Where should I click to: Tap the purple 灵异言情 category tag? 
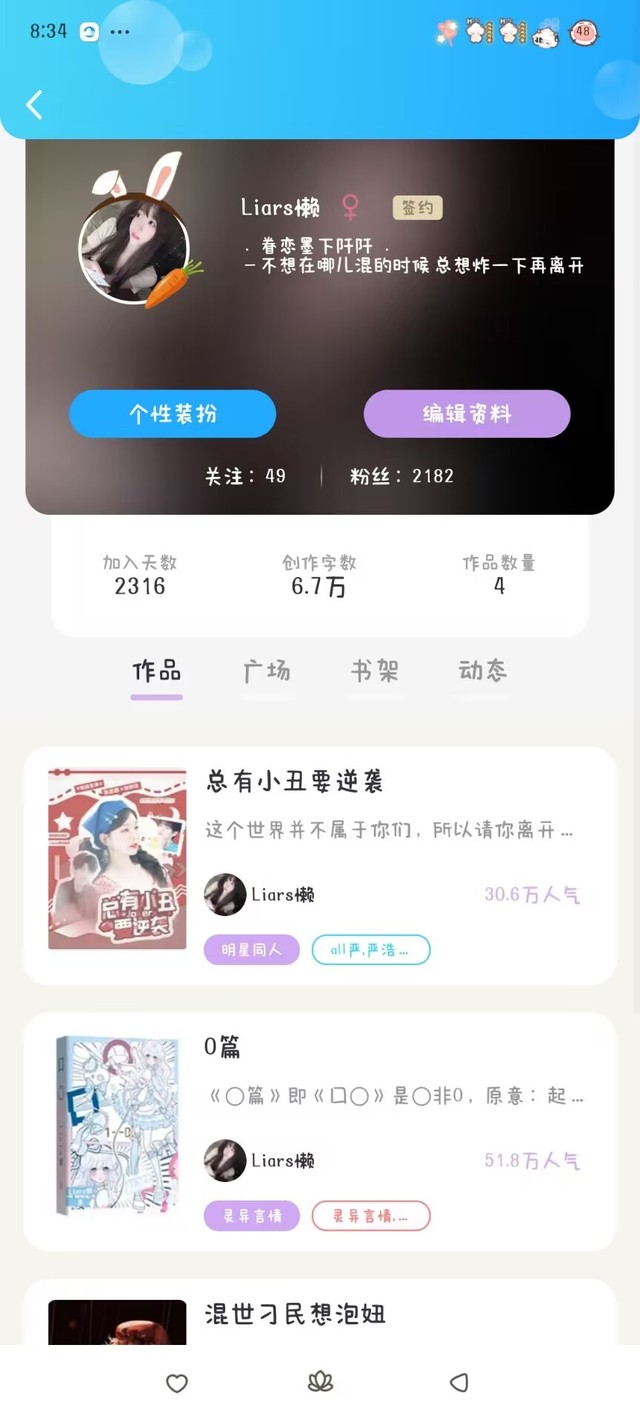tap(251, 1216)
